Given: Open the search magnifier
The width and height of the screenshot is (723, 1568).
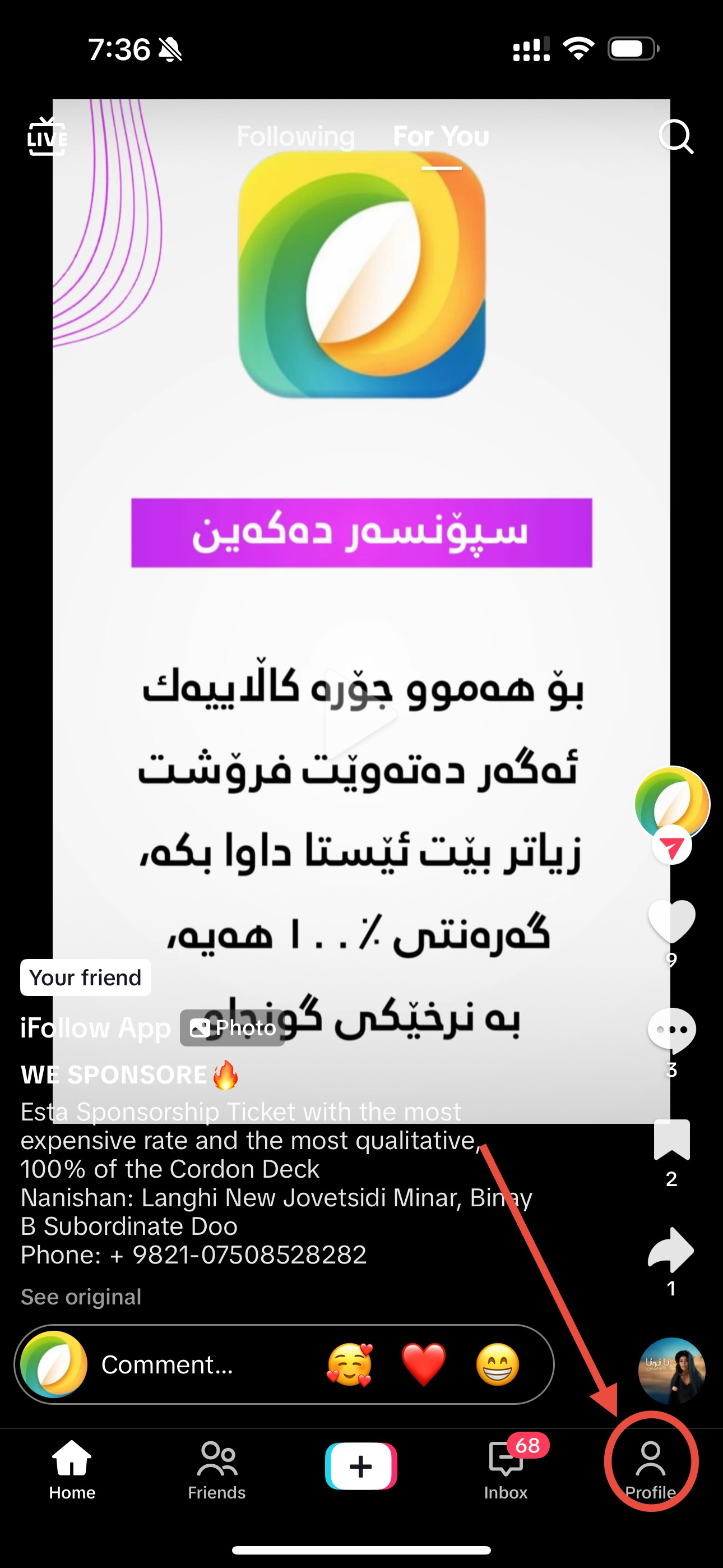Looking at the screenshot, I should pyautogui.click(x=675, y=136).
